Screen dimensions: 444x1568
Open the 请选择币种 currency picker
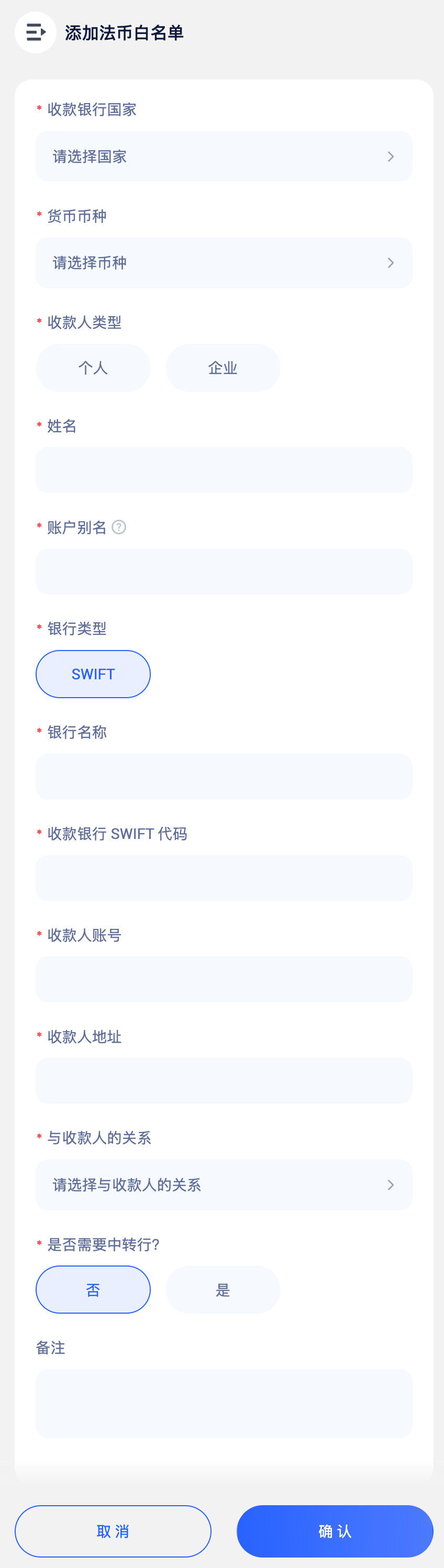pos(224,262)
